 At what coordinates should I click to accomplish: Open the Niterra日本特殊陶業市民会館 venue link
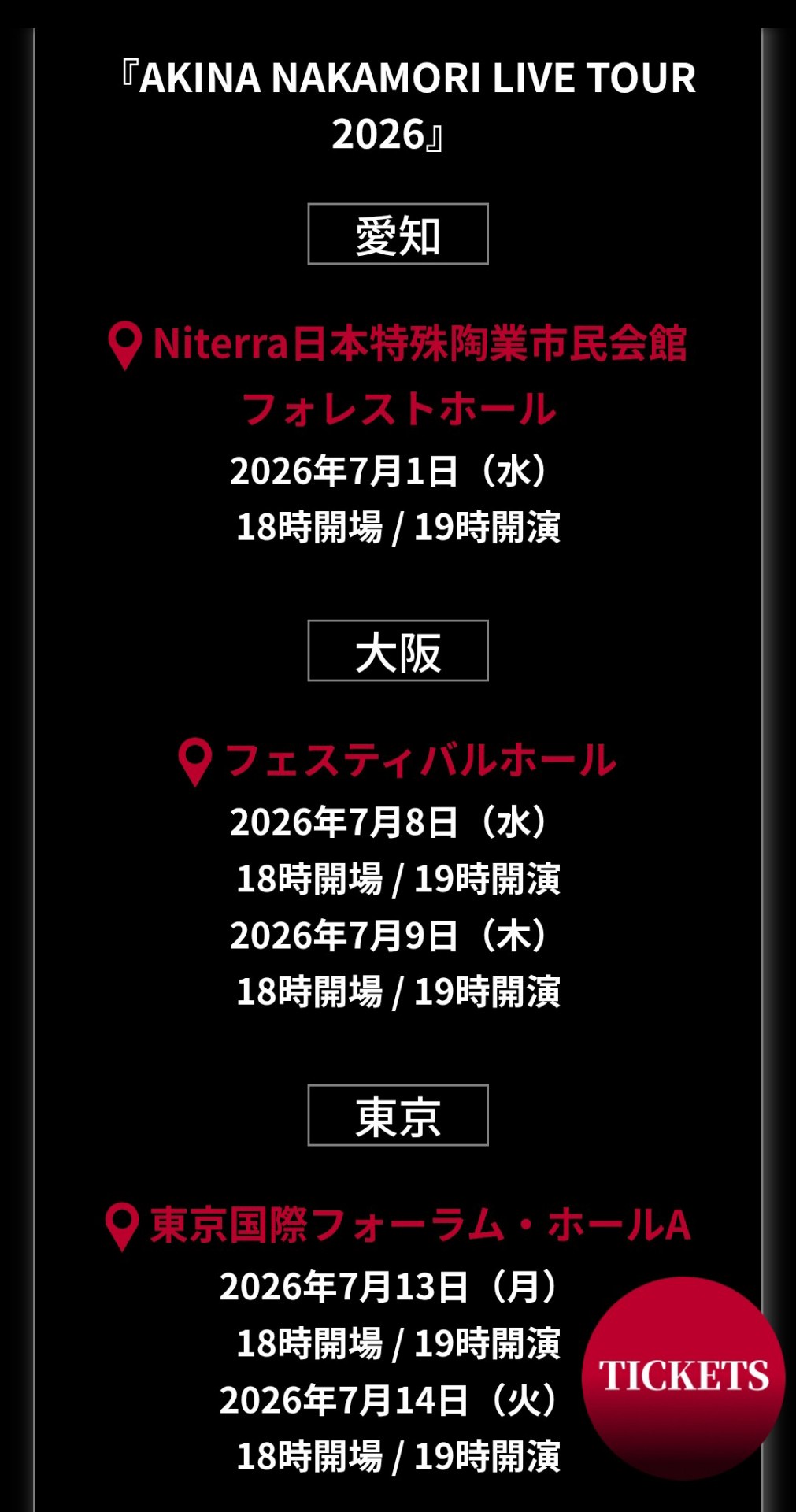click(419, 344)
